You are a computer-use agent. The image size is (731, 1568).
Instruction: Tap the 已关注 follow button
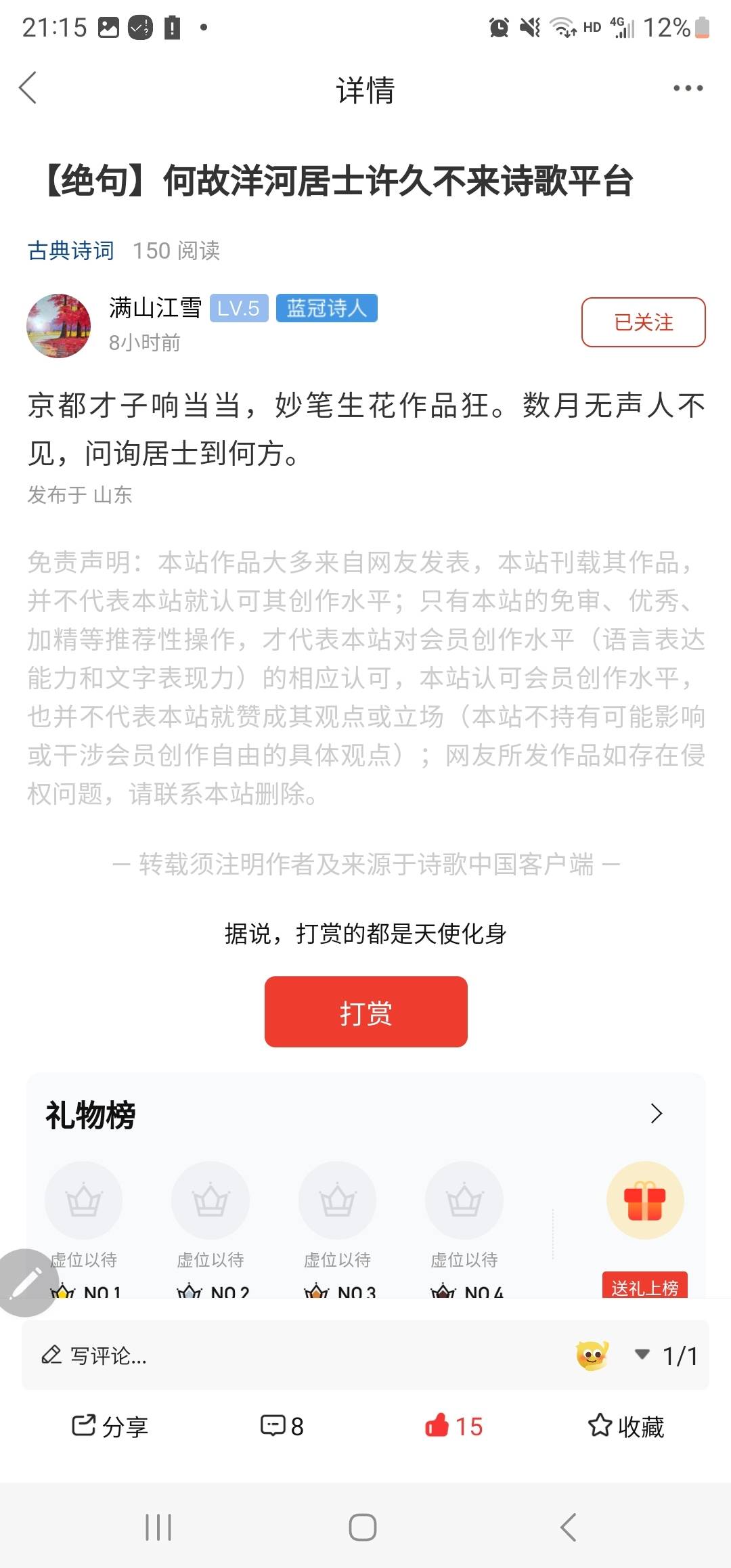point(643,322)
